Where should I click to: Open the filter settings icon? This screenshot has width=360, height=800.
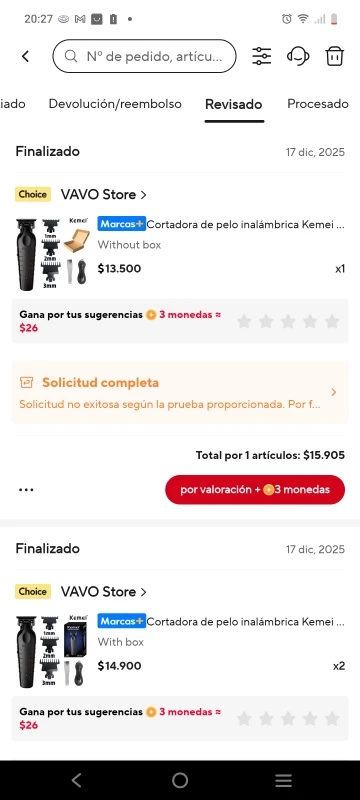click(x=262, y=56)
